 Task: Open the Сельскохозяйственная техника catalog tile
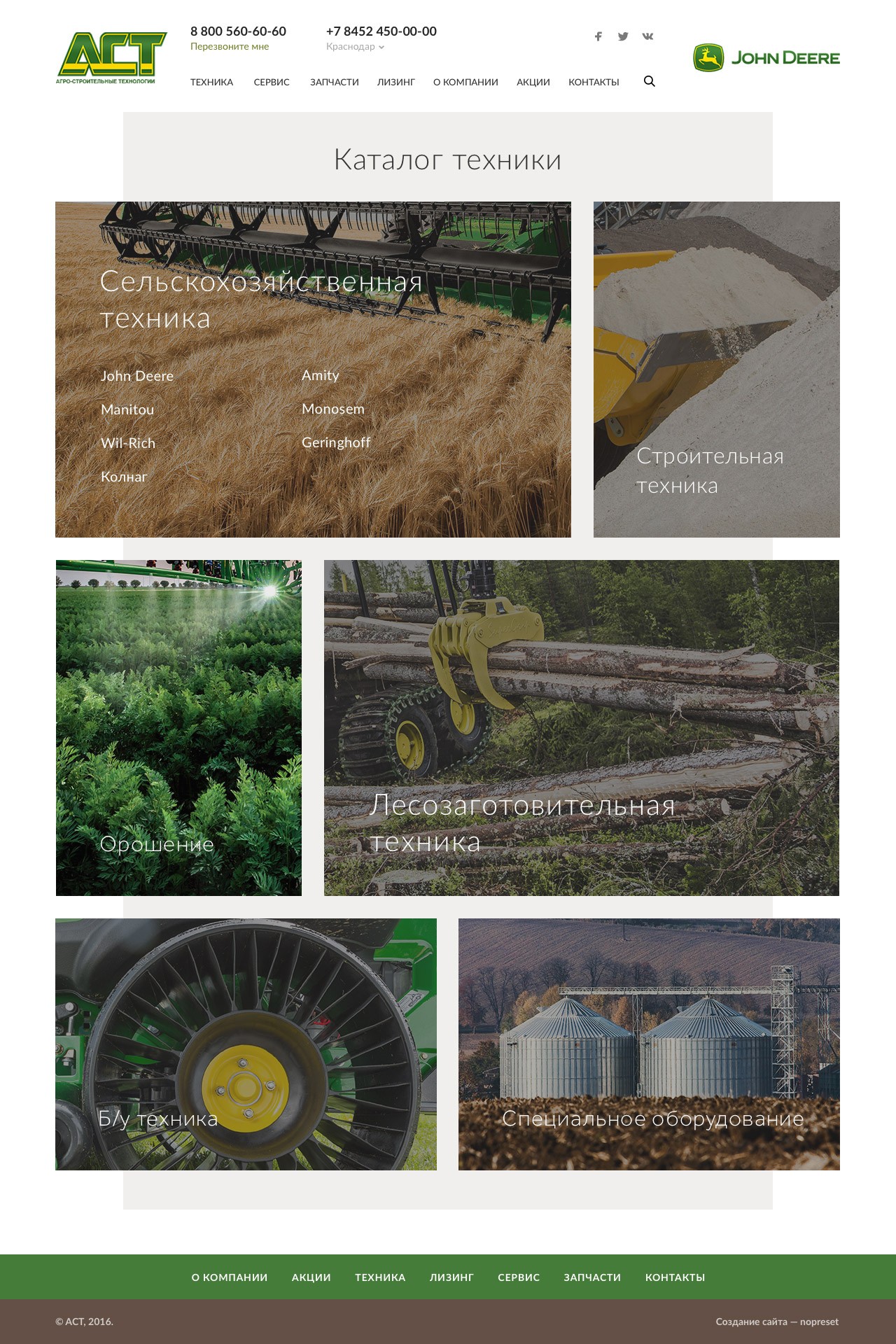(x=261, y=300)
